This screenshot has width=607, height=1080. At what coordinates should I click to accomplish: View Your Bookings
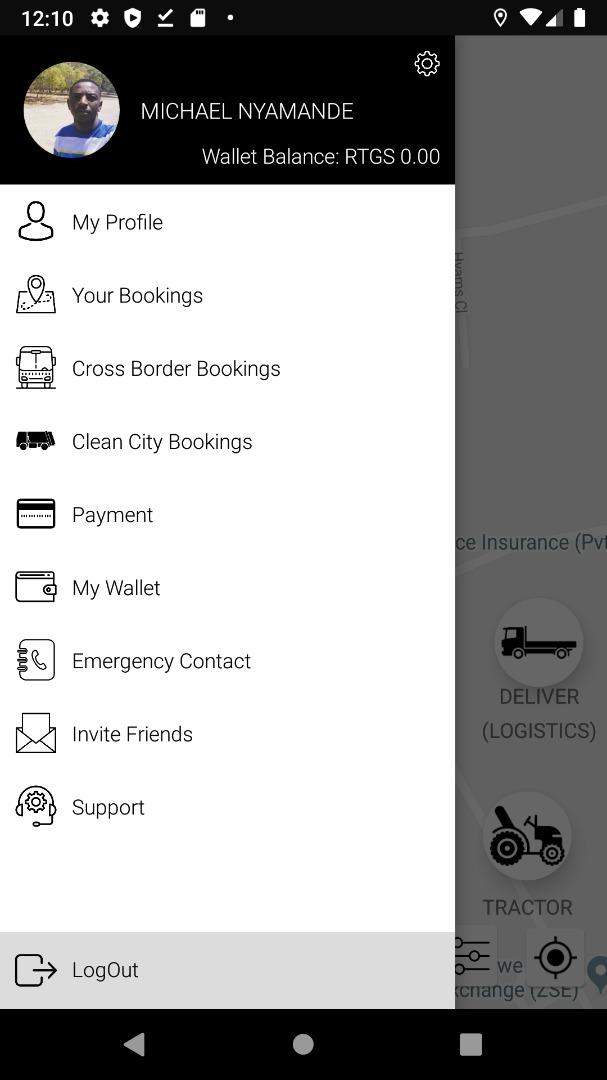pyautogui.click(x=227, y=295)
